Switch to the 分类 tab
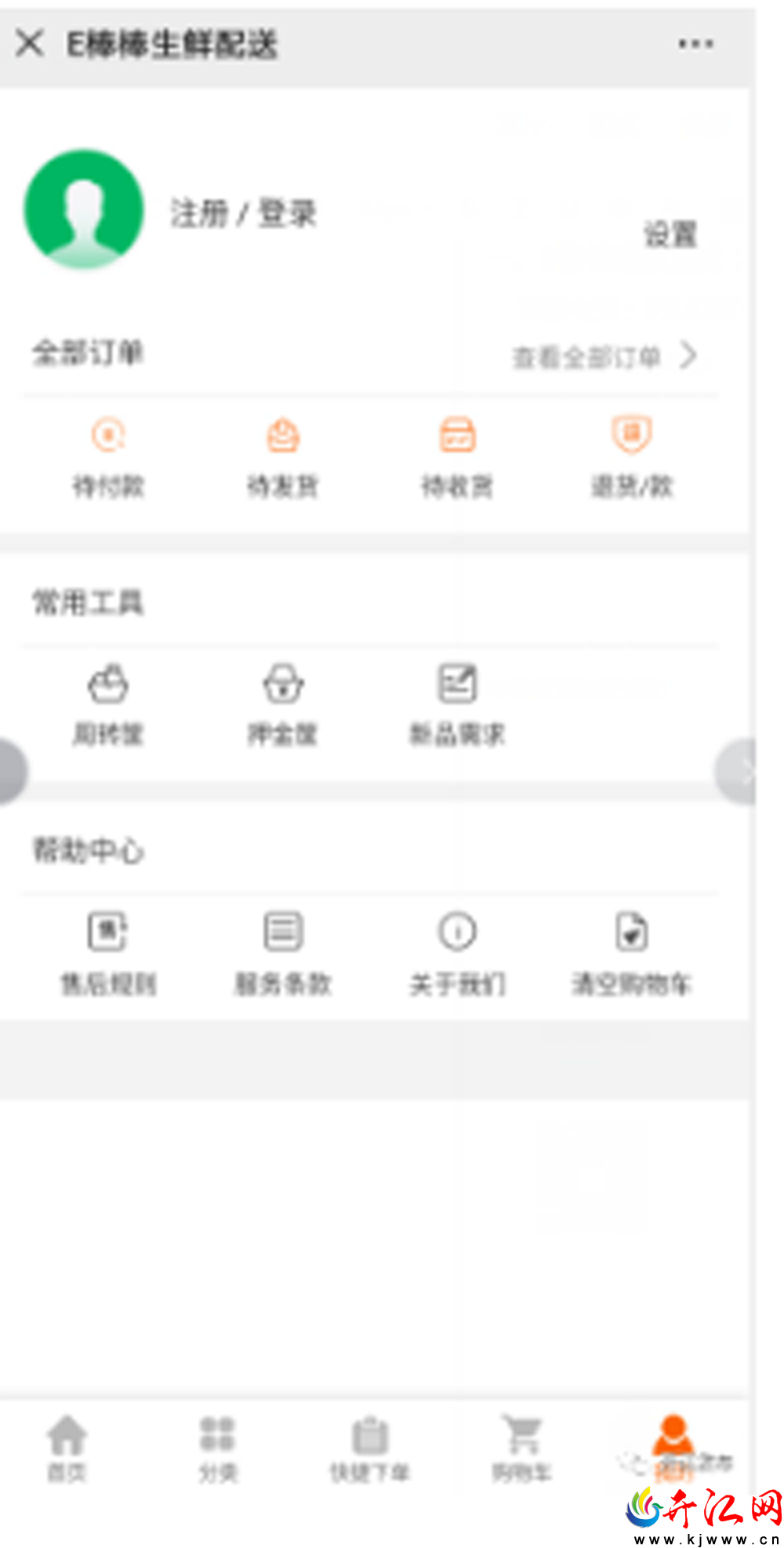Image resolution: width=784 pixels, height=1548 pixels. point(218,1448)
